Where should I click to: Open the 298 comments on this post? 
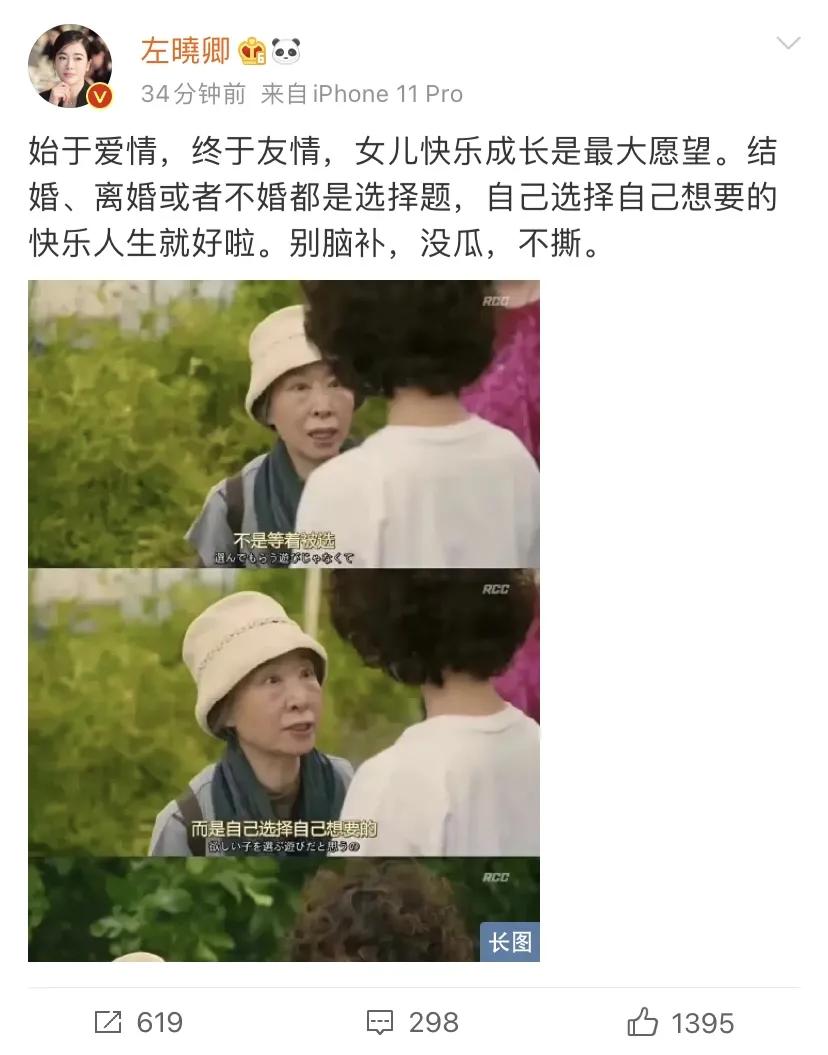412,1022
